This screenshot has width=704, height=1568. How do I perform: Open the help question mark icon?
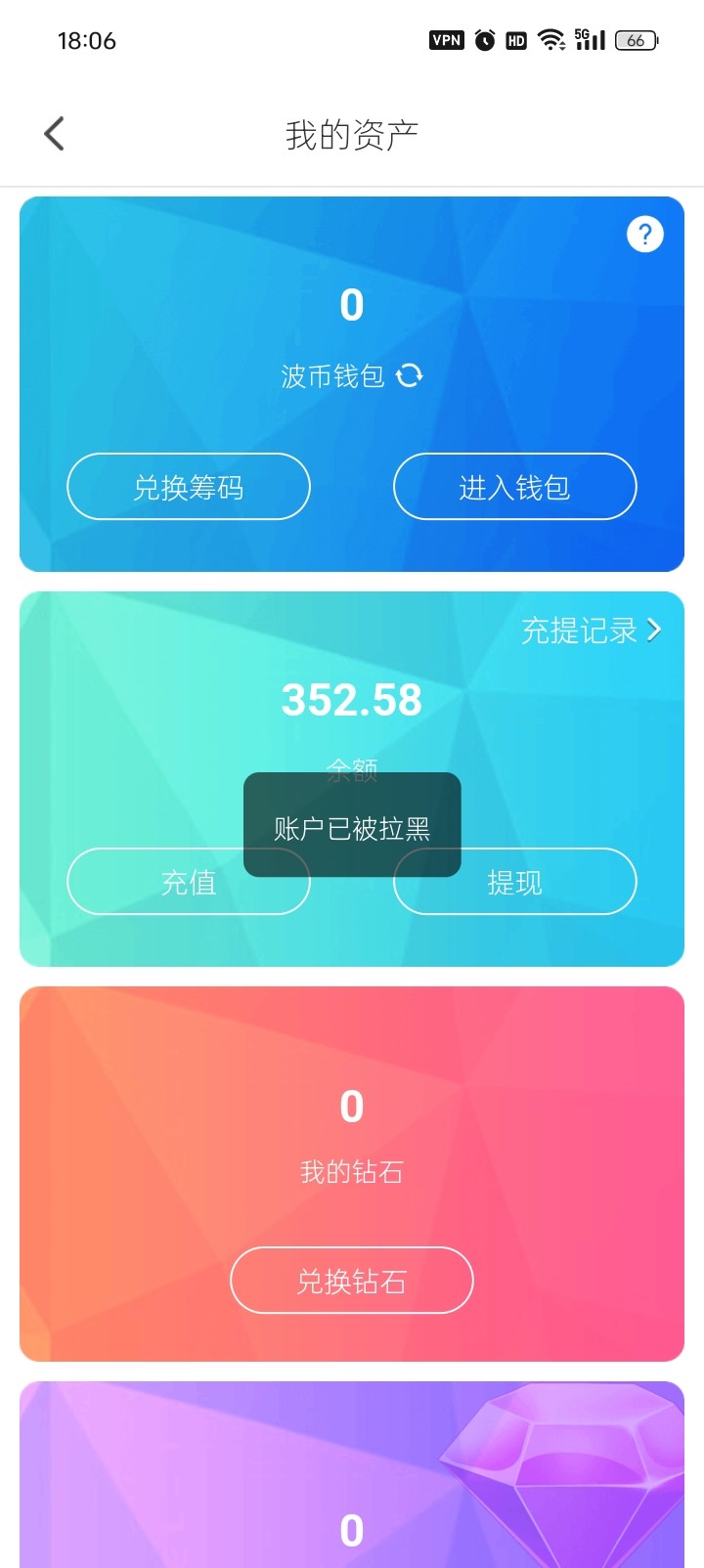click(x=644, y=235)
